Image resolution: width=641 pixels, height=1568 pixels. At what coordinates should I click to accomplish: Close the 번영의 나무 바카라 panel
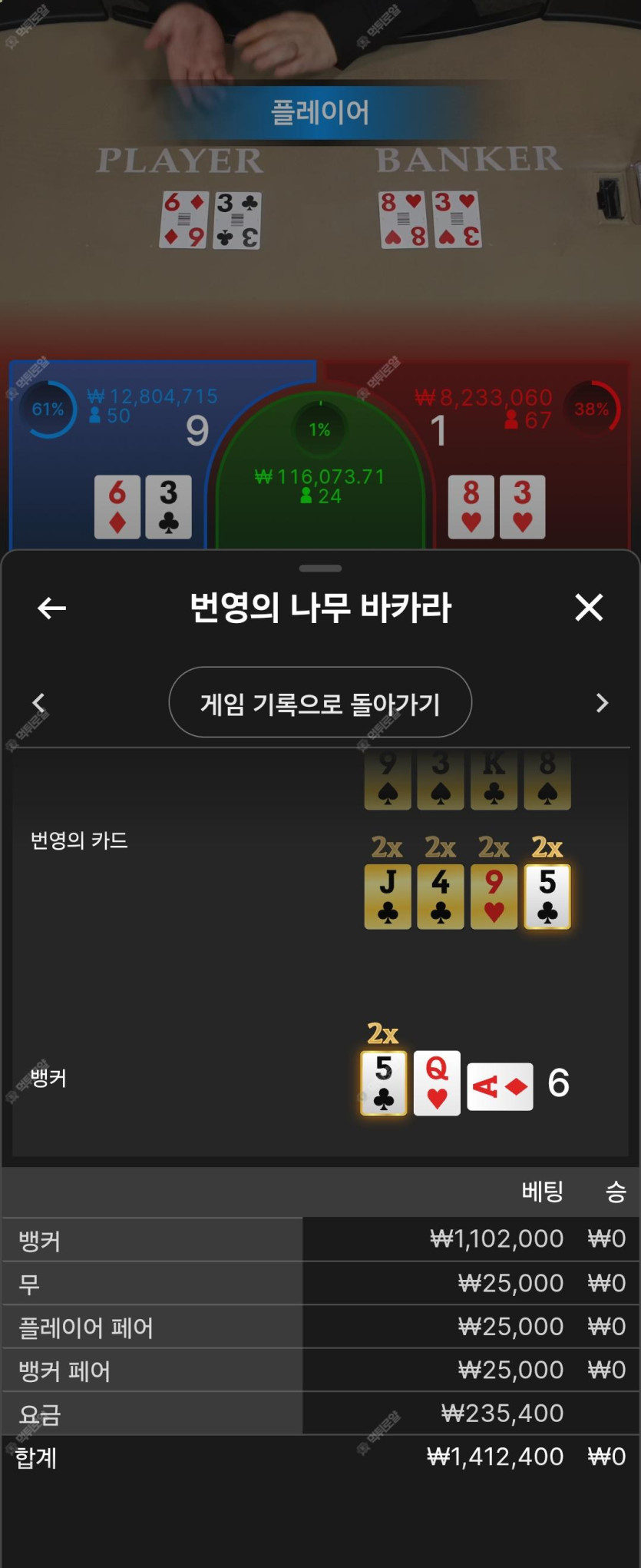[589, 608]
